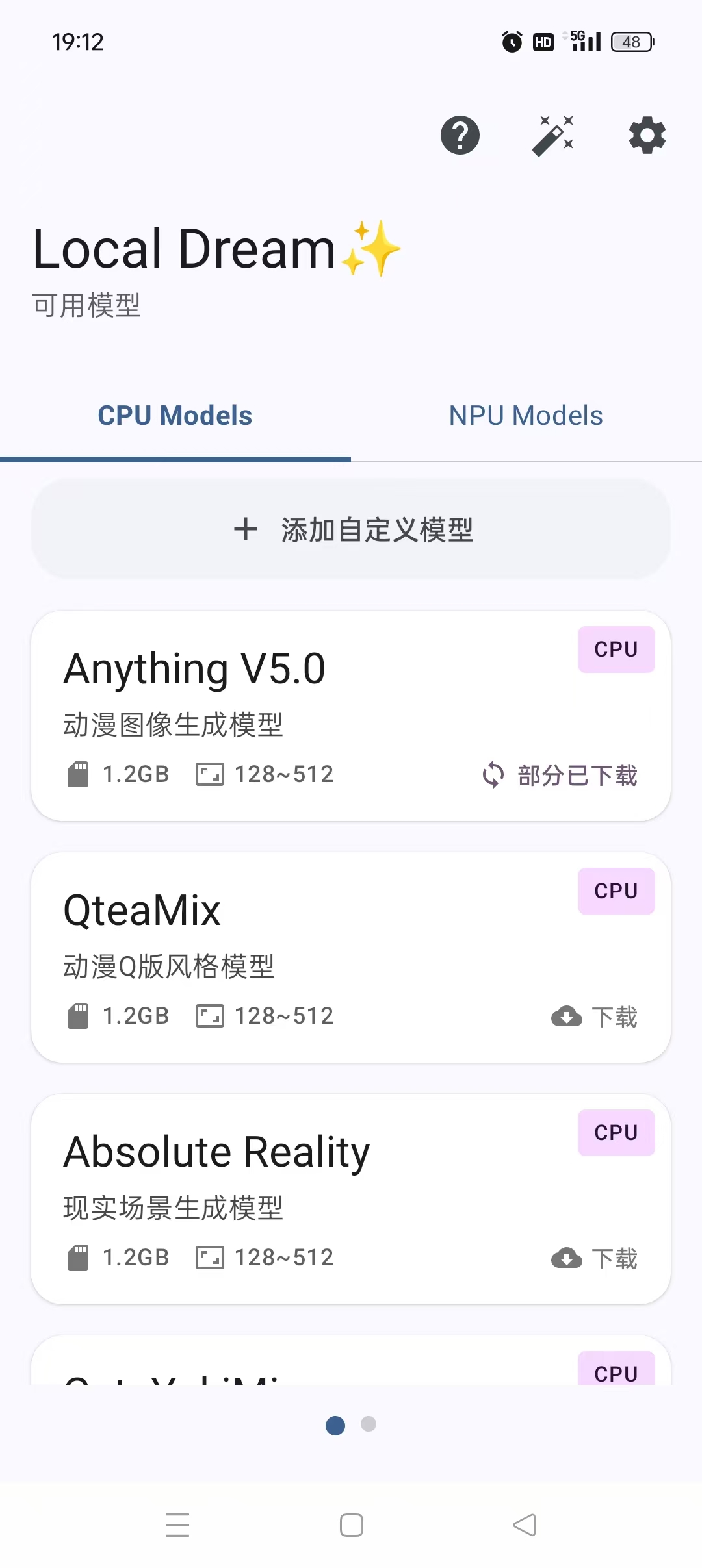Click the resolution icon showing 128~512 on QteaMix

tap(209, 1017)
